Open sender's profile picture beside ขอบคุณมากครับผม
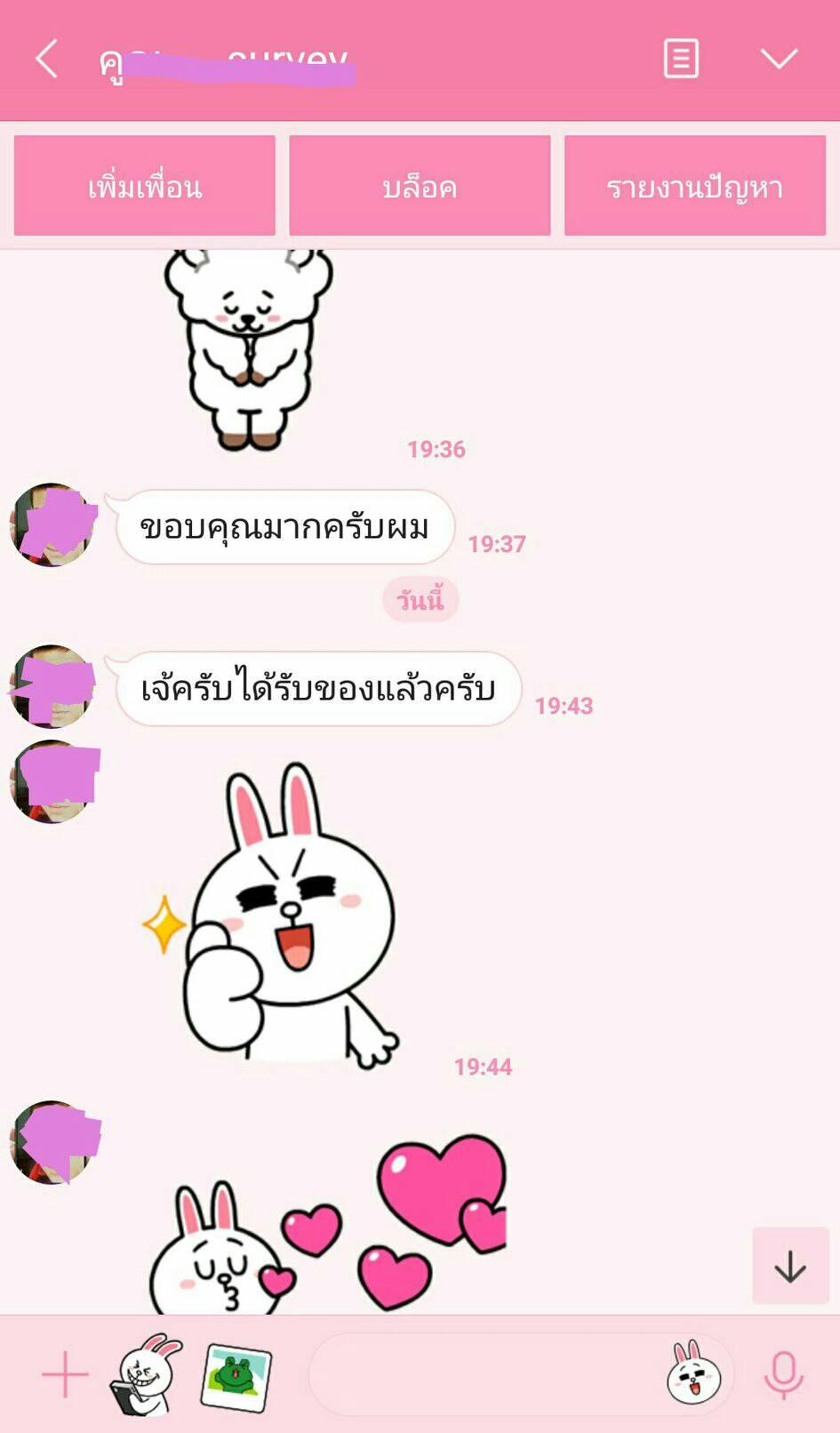Viewport: 840px width, 1433px height. click(x=52, y=525)
